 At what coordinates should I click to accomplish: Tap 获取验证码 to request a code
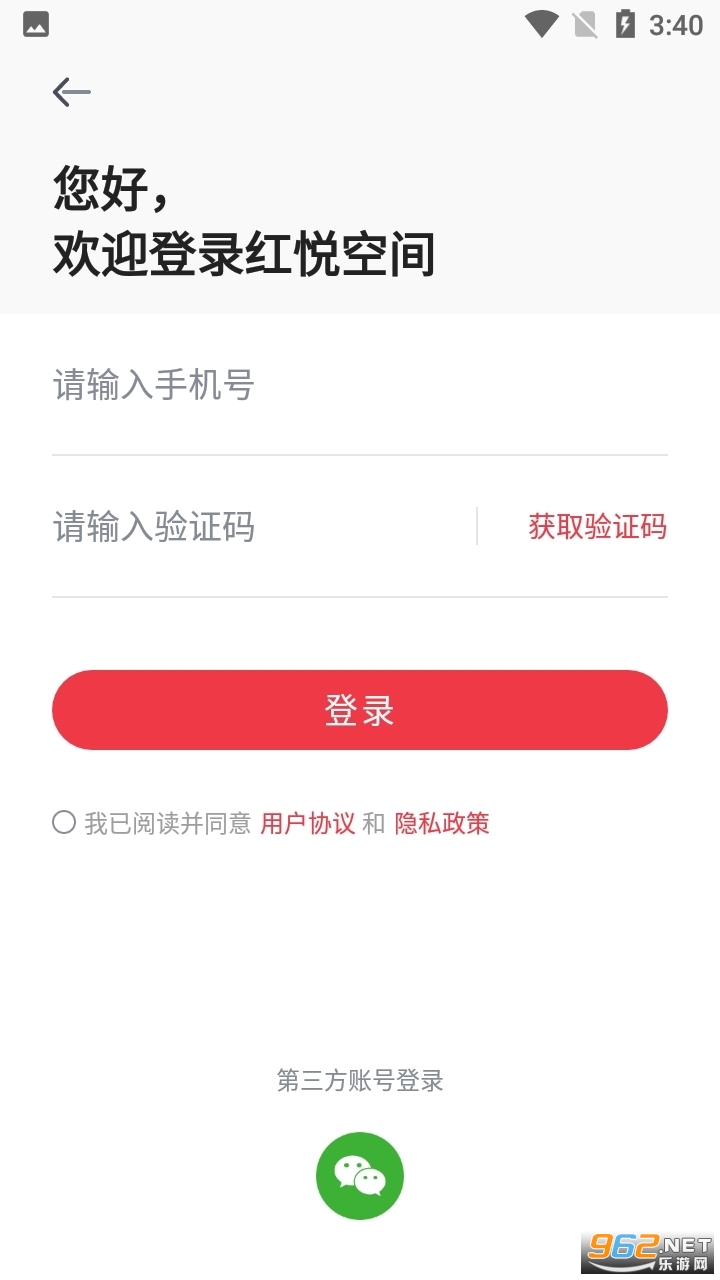click(597, 526)
